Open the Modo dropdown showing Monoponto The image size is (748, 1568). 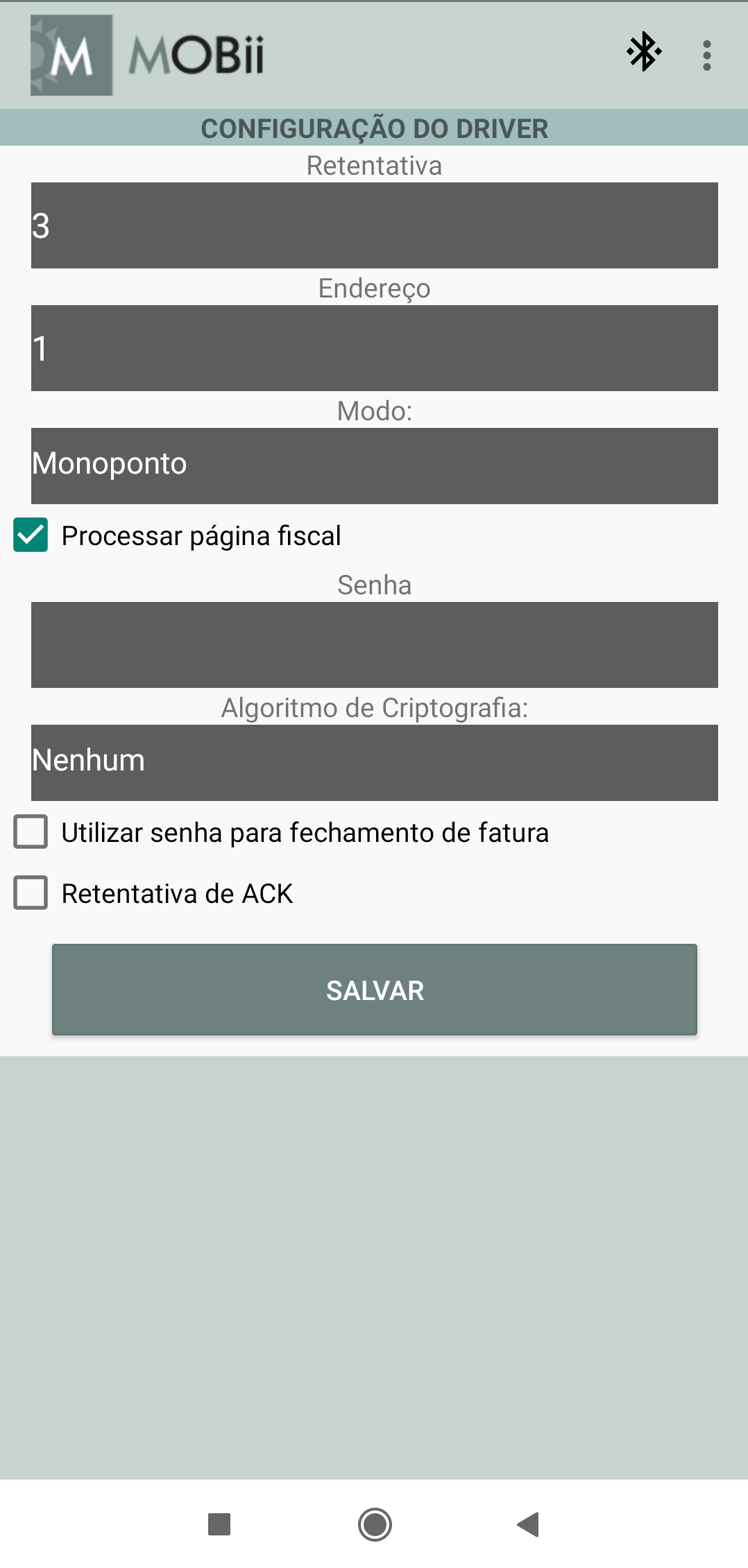coord(375,465)
